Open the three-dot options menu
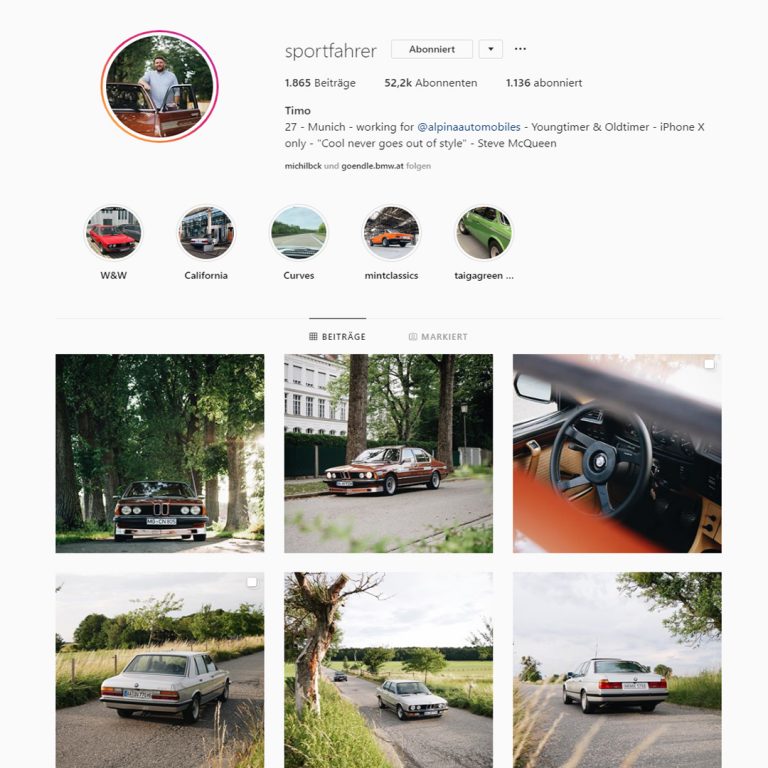 point(520,49)
